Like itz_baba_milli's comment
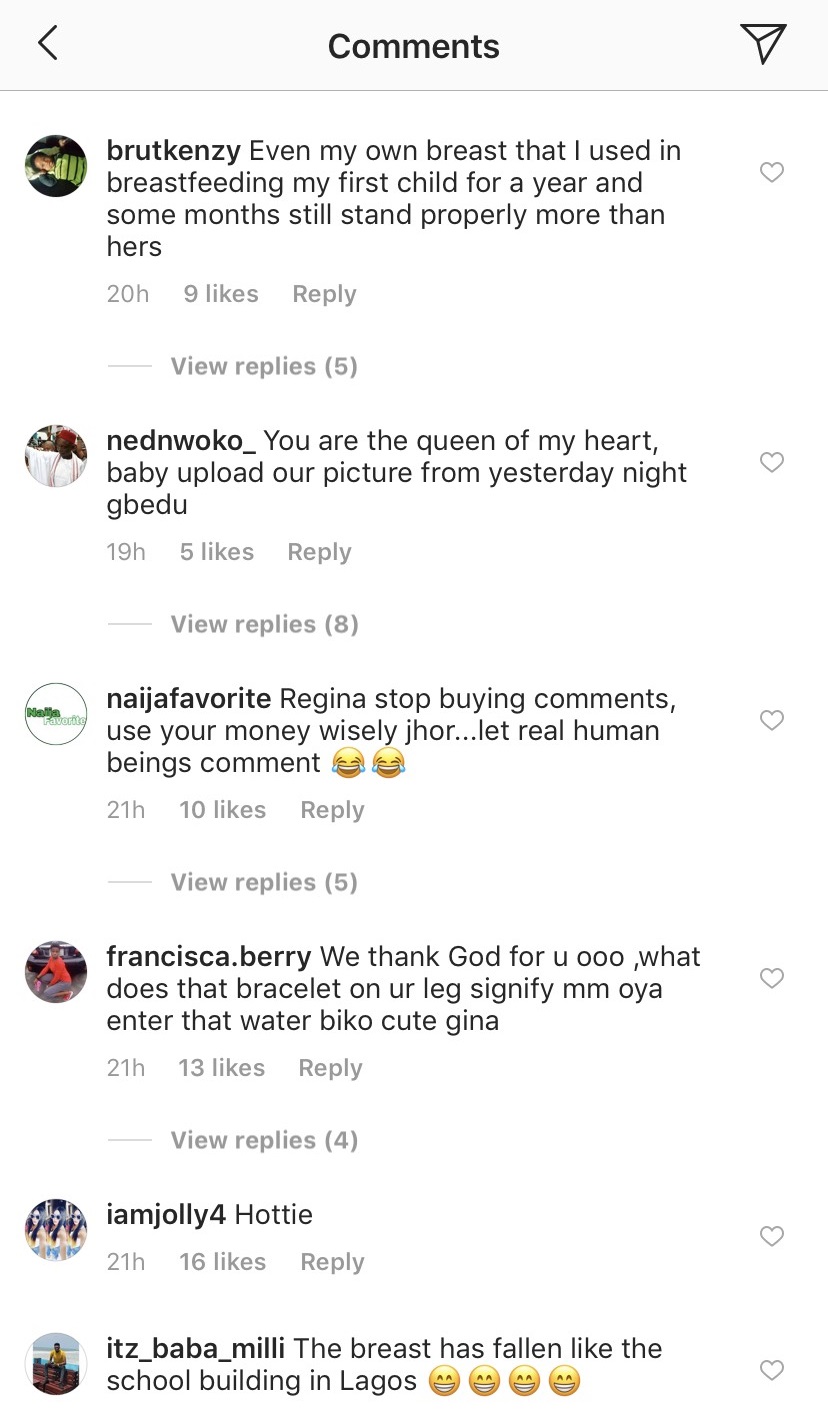The height and width of the screenshot is (1412, 828). pyautogui.click(x=771, y=1370)
